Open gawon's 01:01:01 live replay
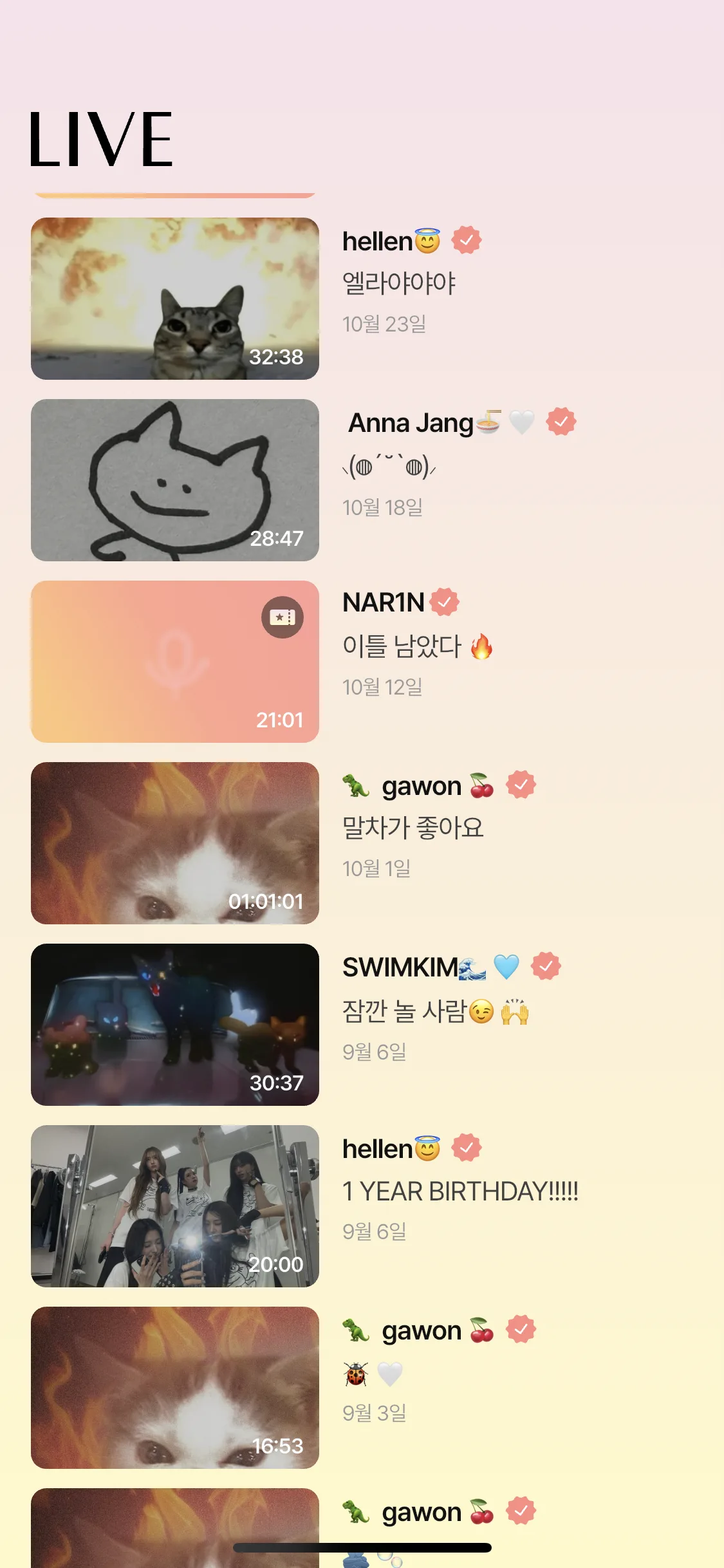 (x=174, y=843)
